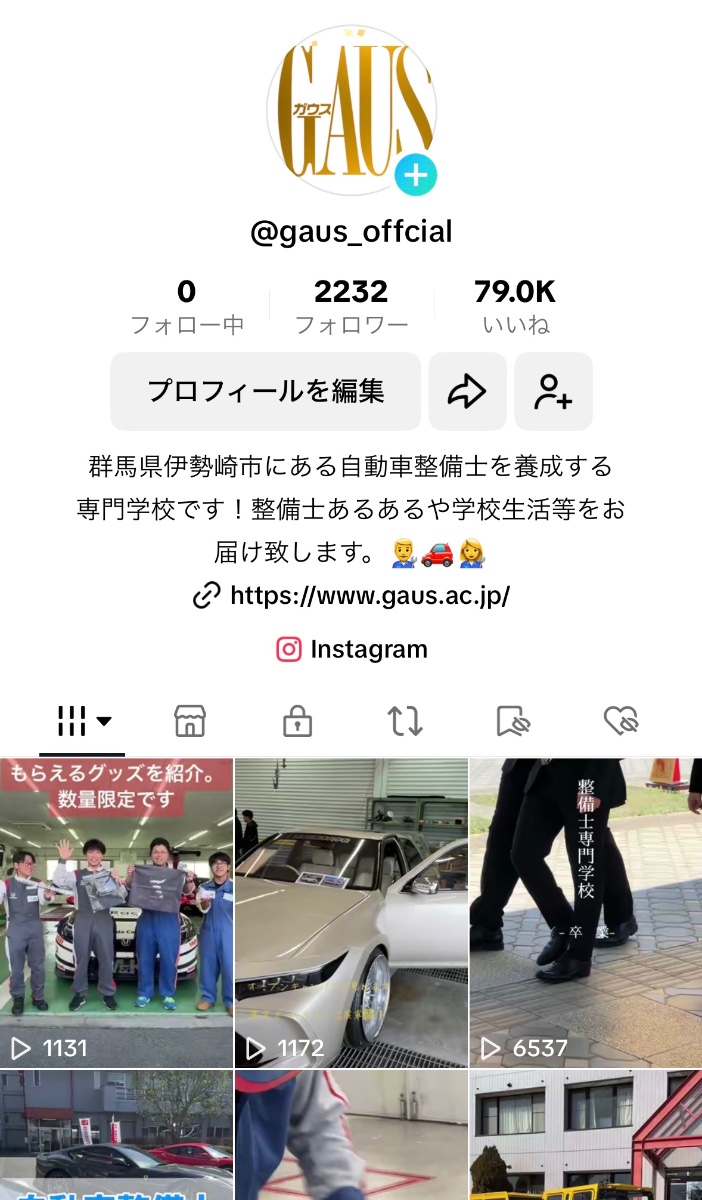View the いいね likes count
Image resolution: width=702 pixels, height=1200 pixels.
(515, 307)
